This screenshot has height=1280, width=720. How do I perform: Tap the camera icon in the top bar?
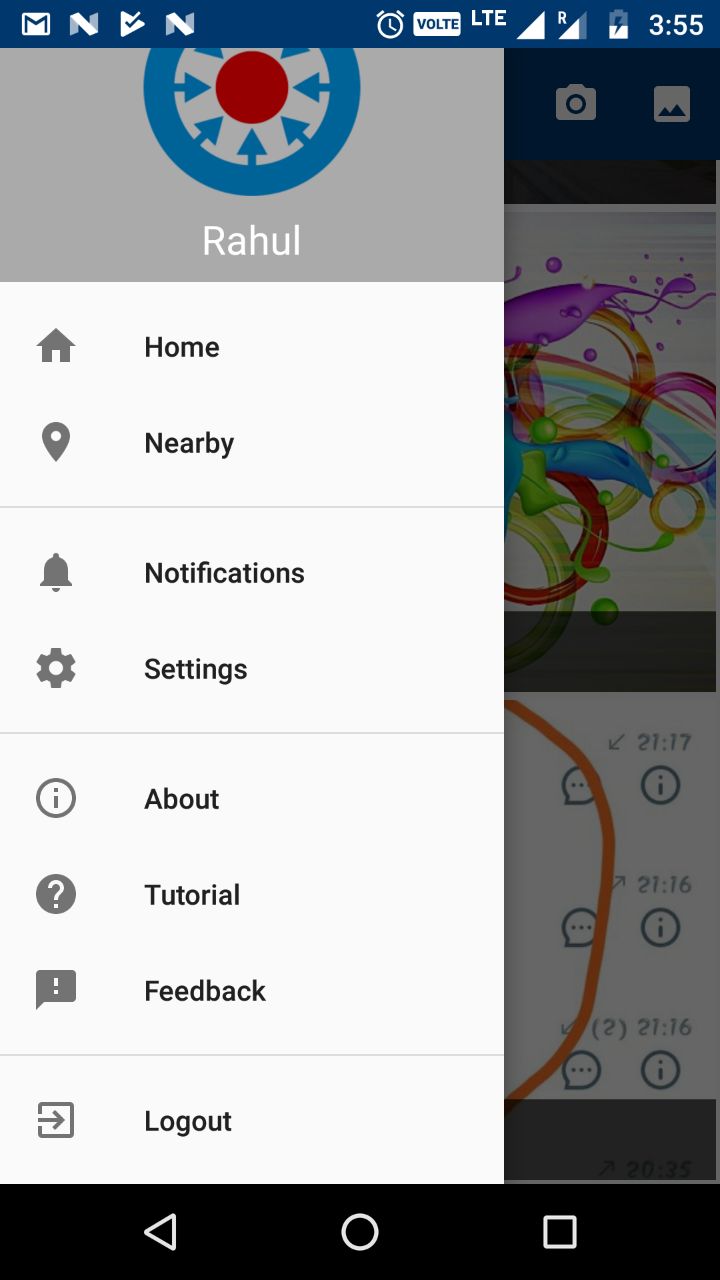tap(576, 103)
